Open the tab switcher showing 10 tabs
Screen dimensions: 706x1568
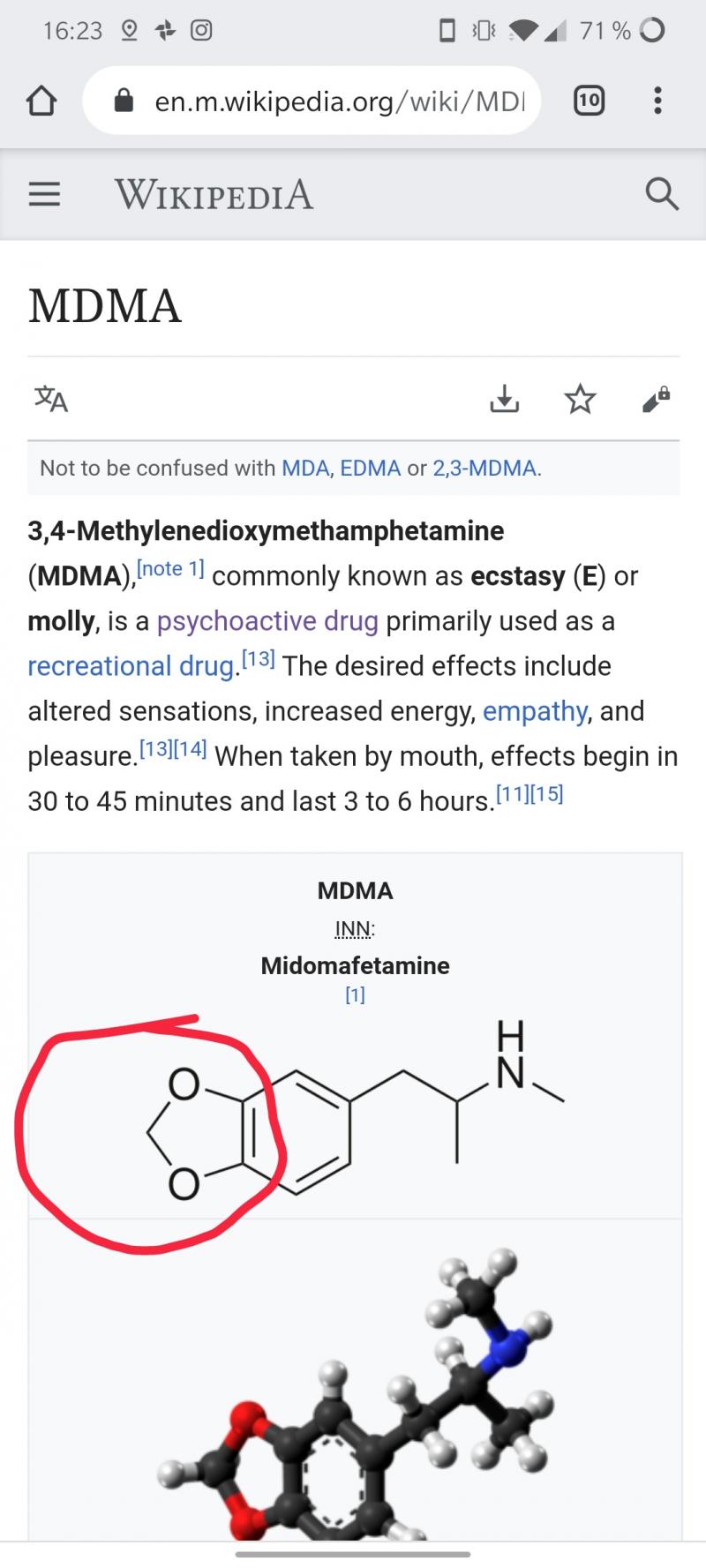[589, 101]
